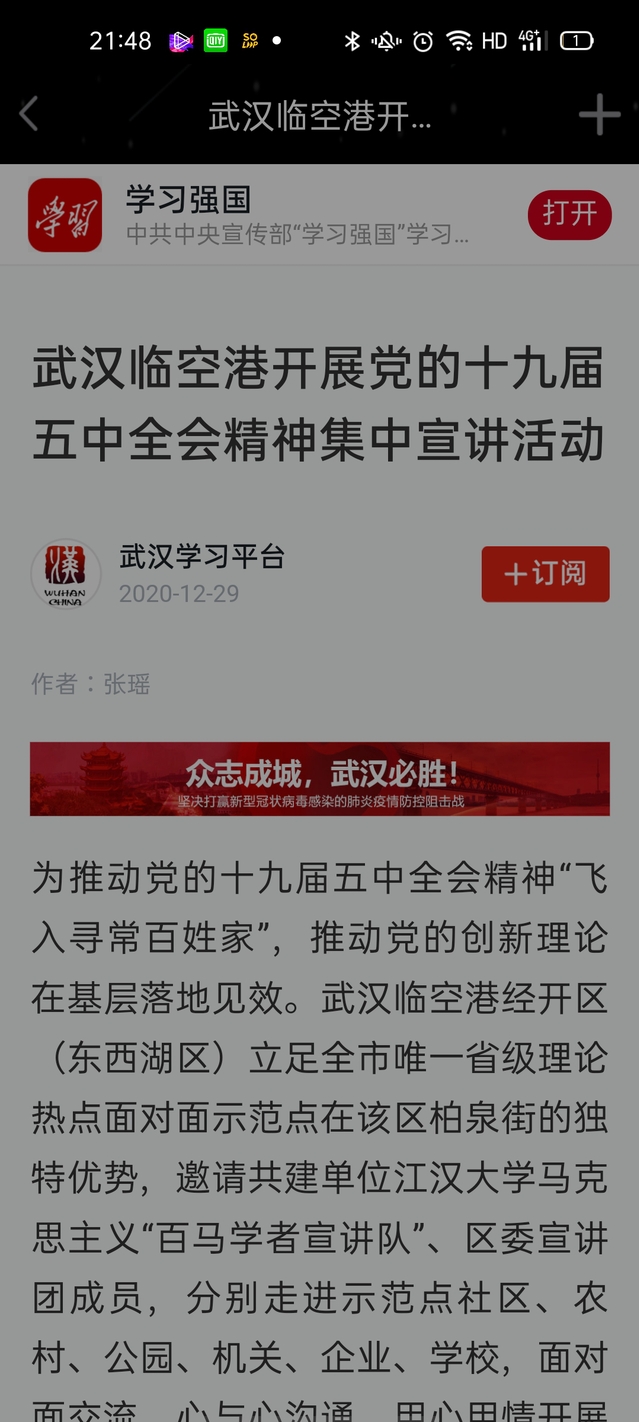Image resolution: width=639 pixels, height=1422 pixels.
Task: Tap the 学习强国 app logo banner
Action: pyautogui.click(x=65, y=215)
